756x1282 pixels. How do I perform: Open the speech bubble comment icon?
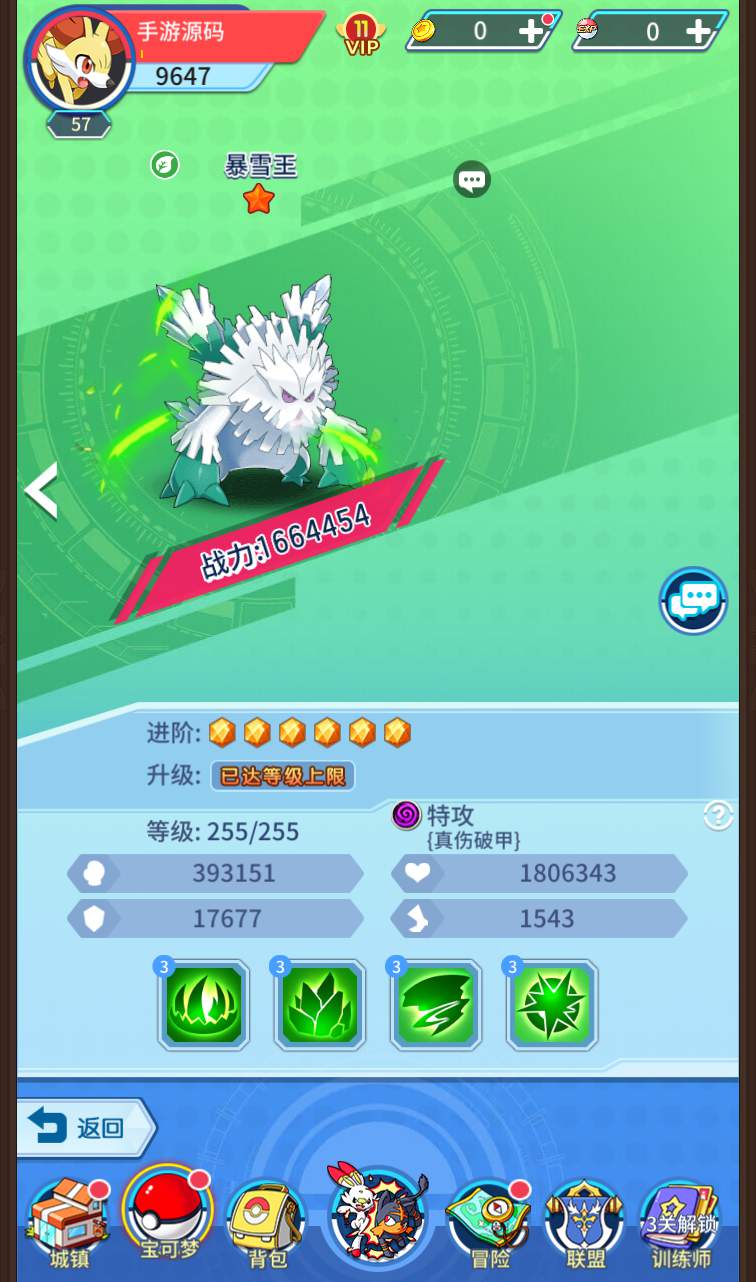(472, 180)
